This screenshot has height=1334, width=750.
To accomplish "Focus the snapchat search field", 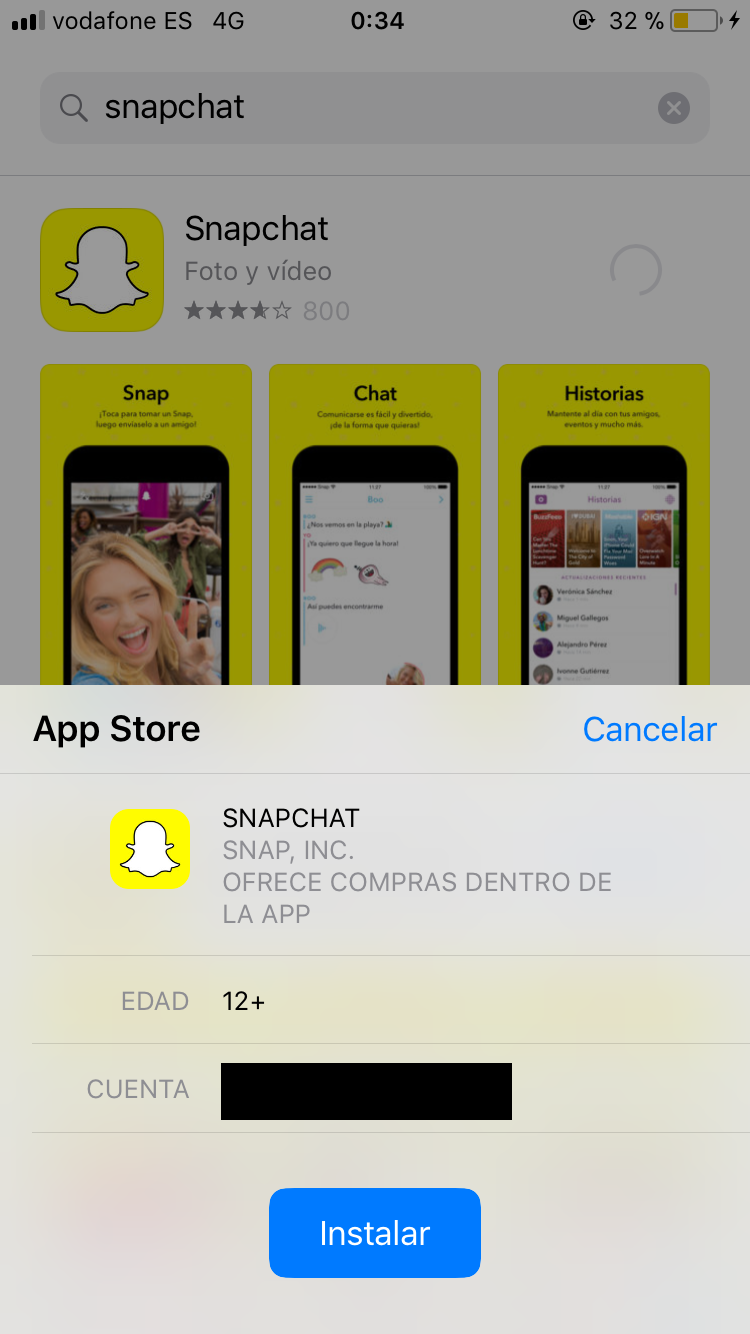I will coord(375,108).
